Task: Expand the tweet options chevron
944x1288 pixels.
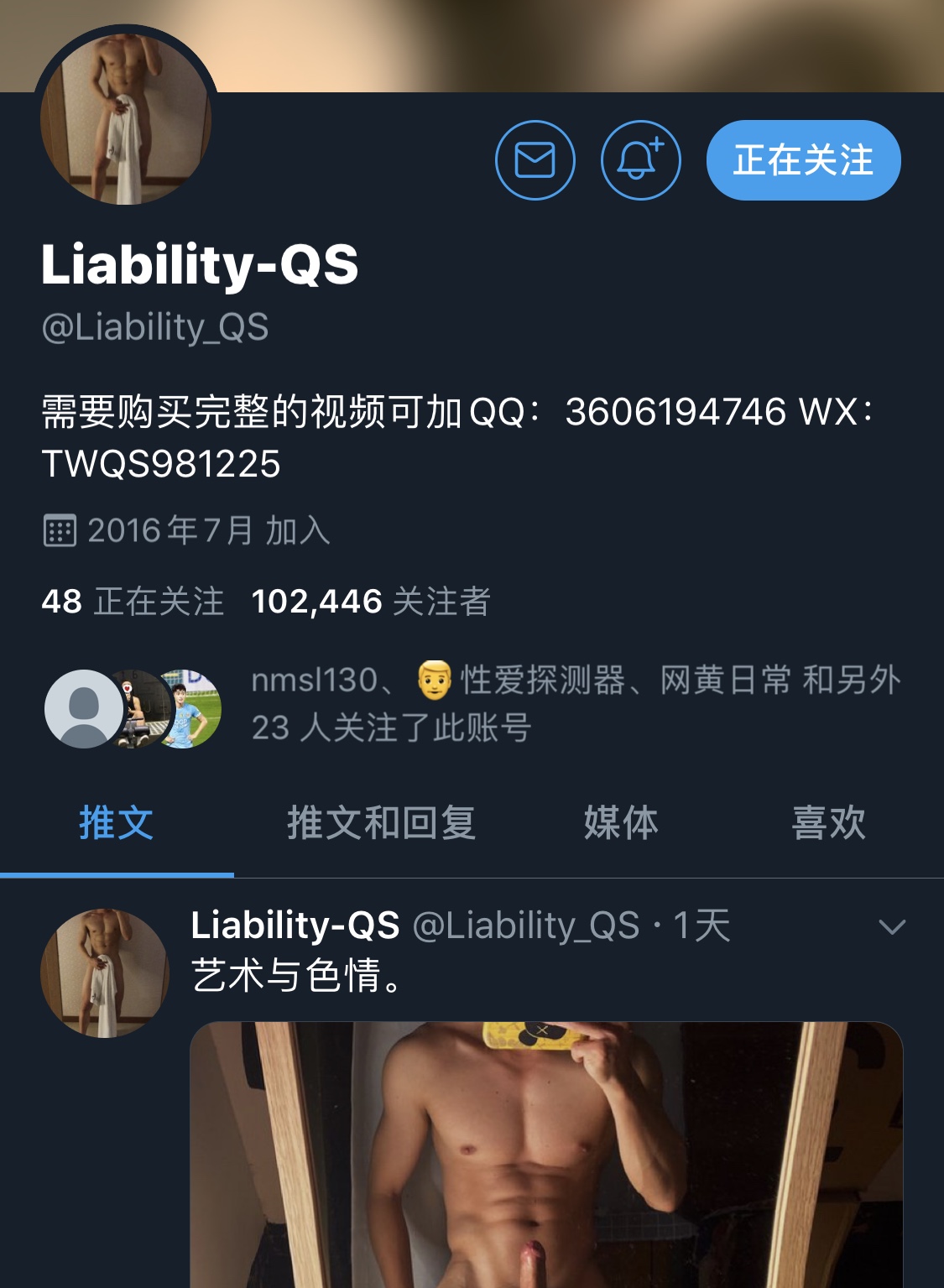Action: tap(891, 926)
